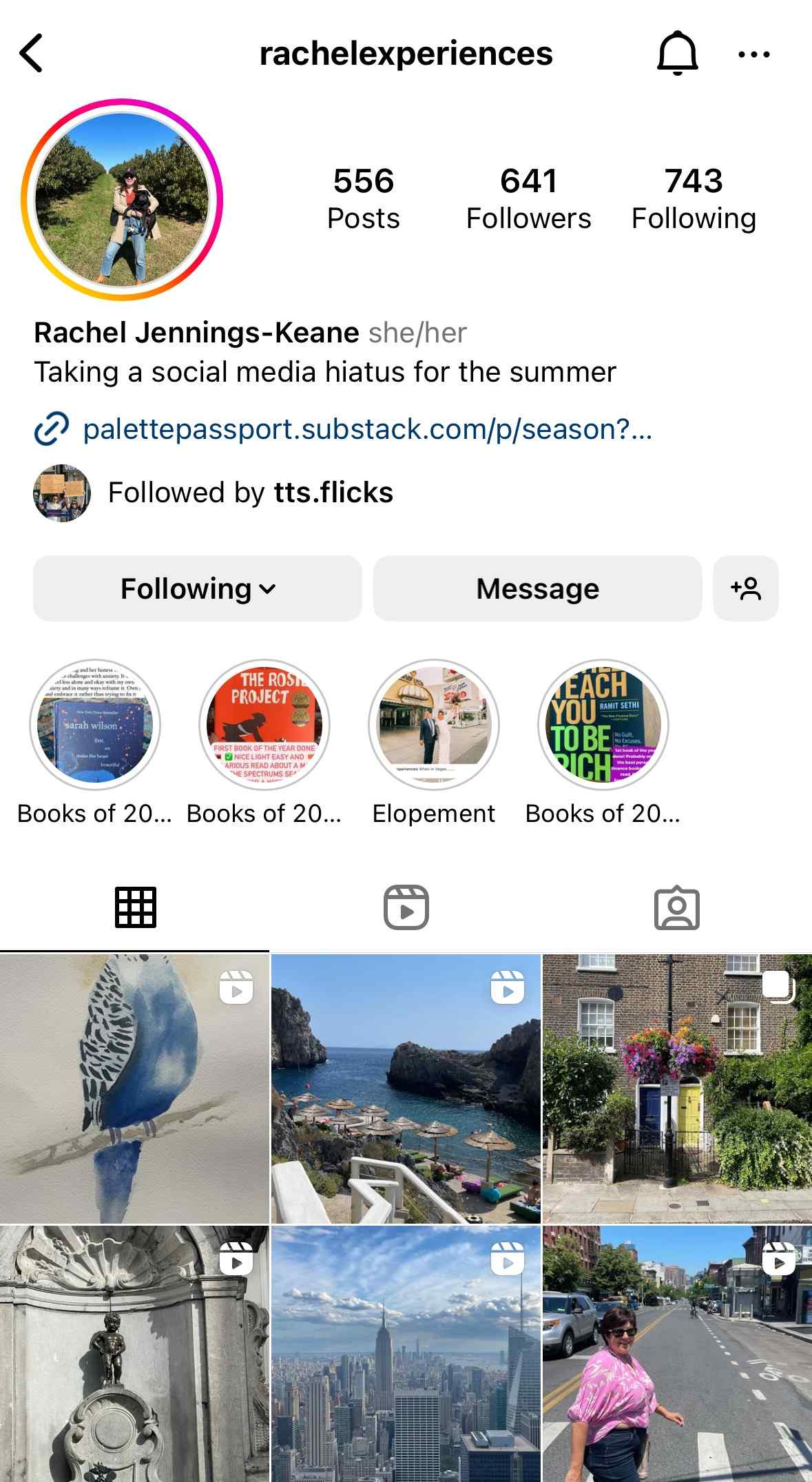View followers in common via tts.flicks
Image resolution: width=812 pixels, height=1482 pixels.
click(250, 493)
